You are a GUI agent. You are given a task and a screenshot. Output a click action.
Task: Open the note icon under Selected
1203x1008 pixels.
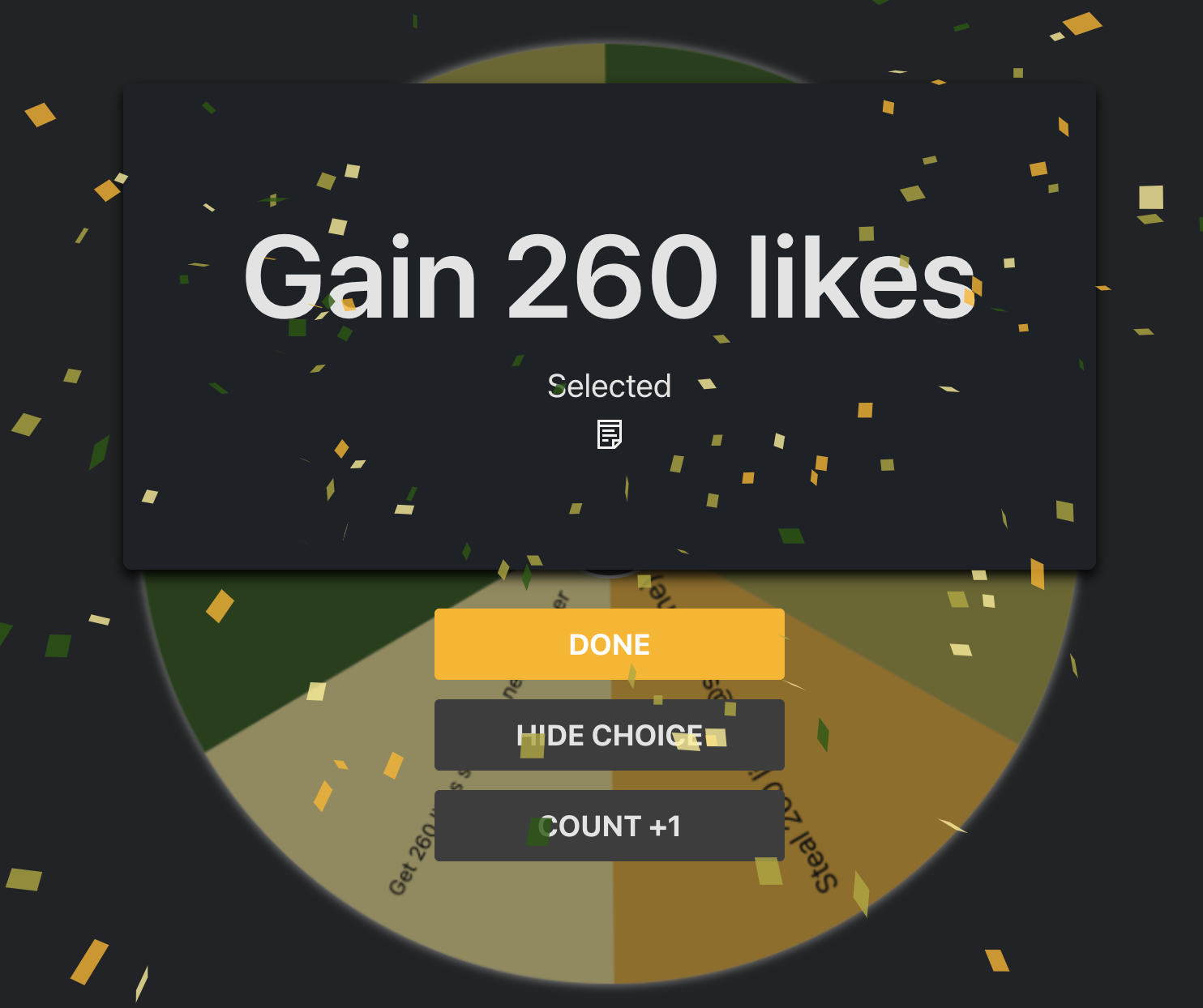(609, 434)
